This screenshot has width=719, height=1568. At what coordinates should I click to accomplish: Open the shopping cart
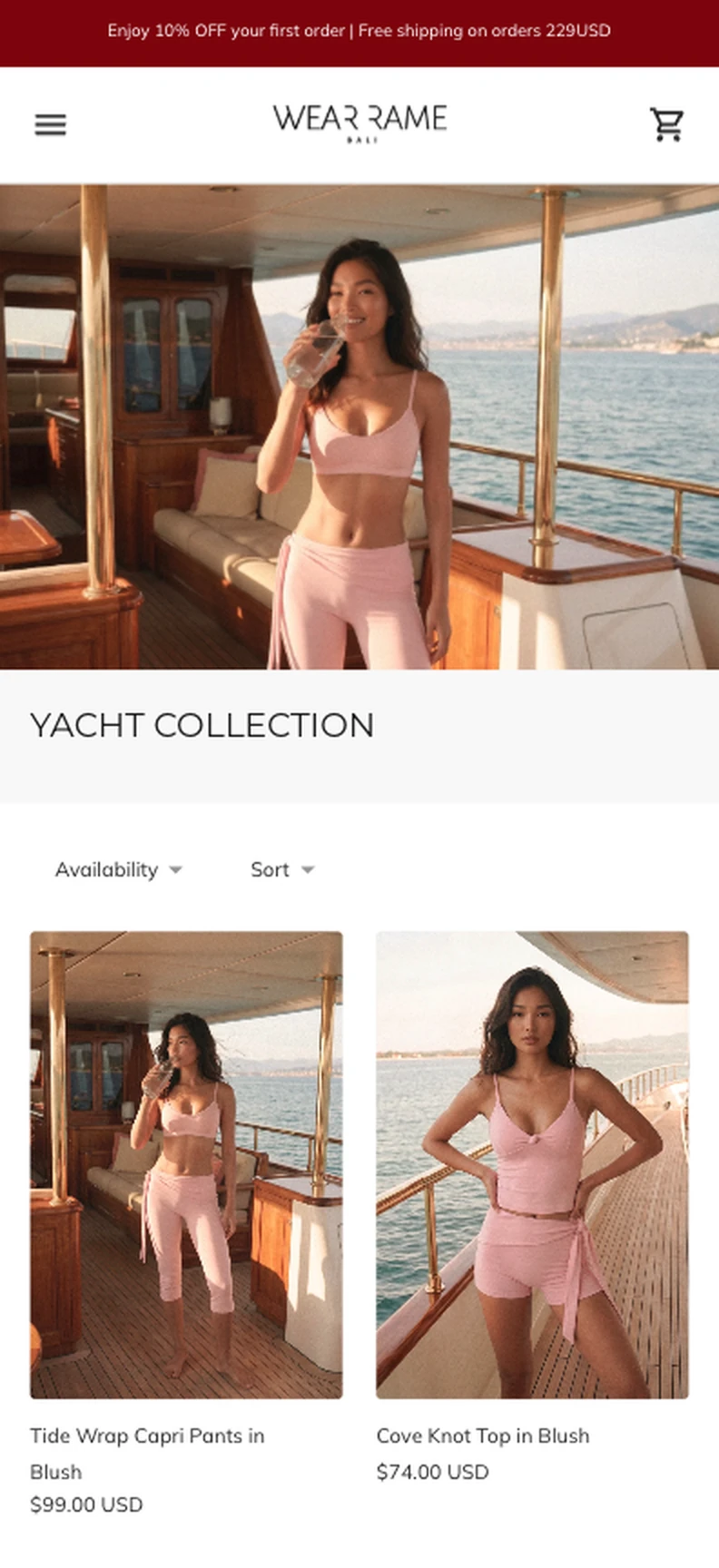(666, 124)
